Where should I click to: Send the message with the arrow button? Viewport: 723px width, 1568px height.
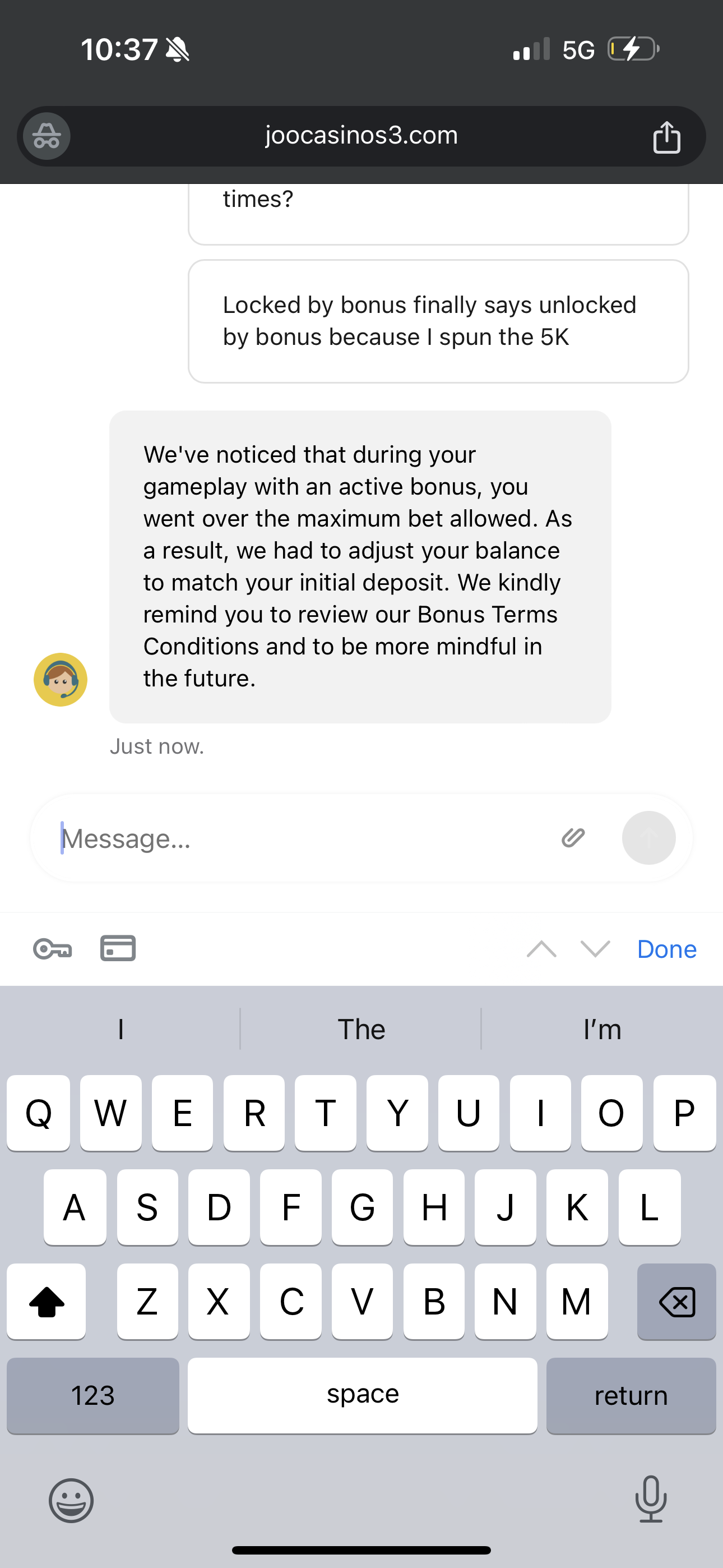648,838
